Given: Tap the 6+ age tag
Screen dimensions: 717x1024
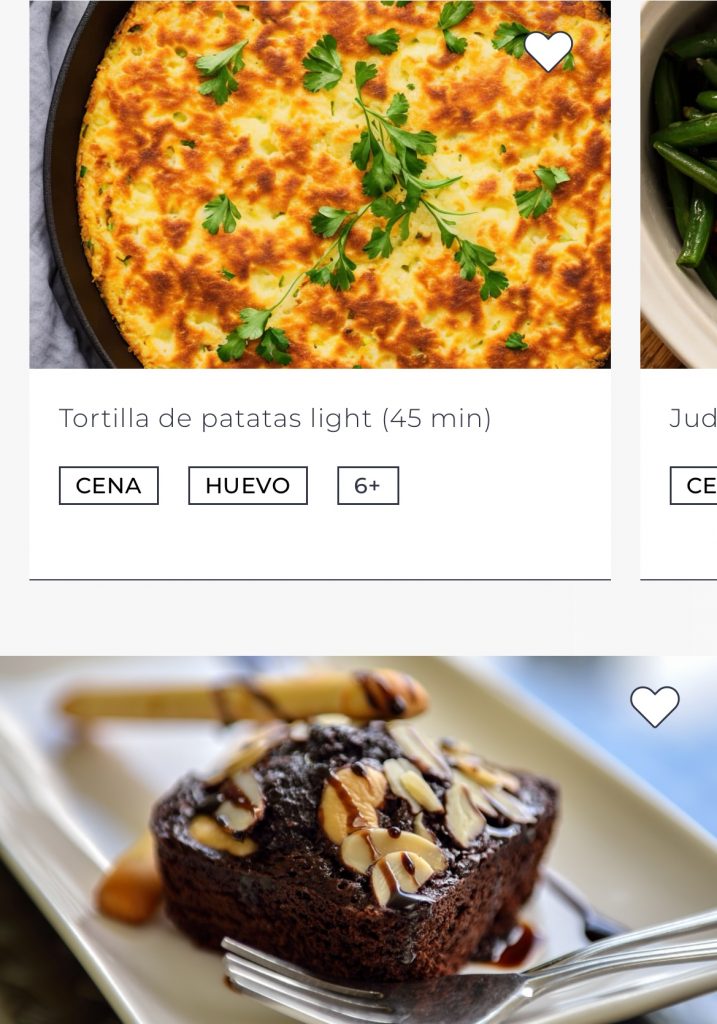Looking at the screenshot, I should click(x=368, y=486).
